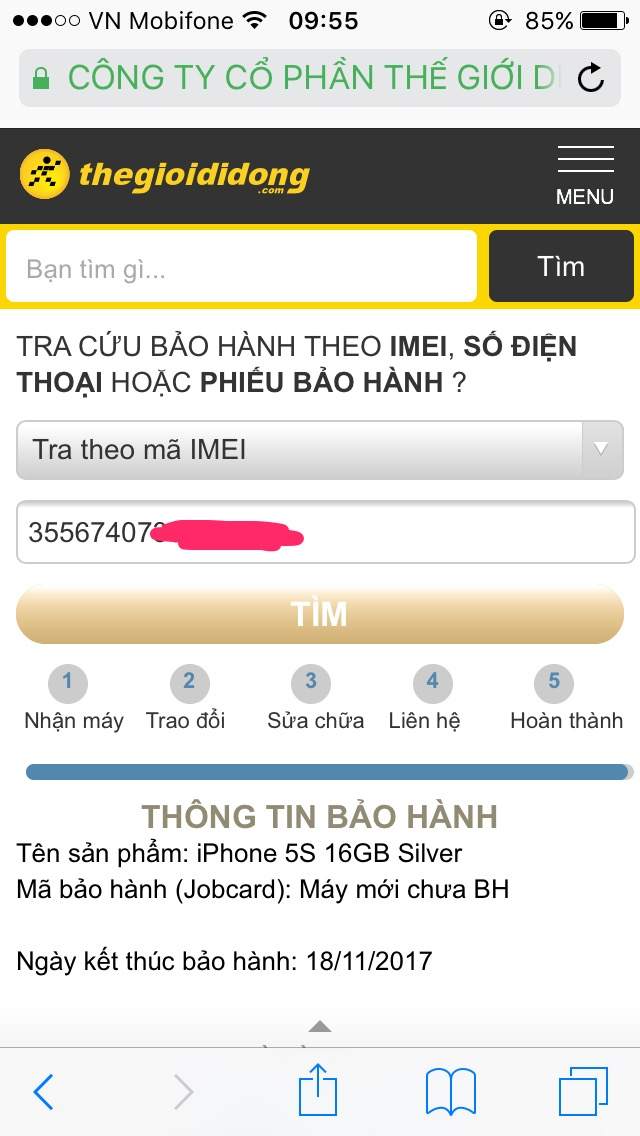Tap the thegioididong logo to go home

point(165,175)
